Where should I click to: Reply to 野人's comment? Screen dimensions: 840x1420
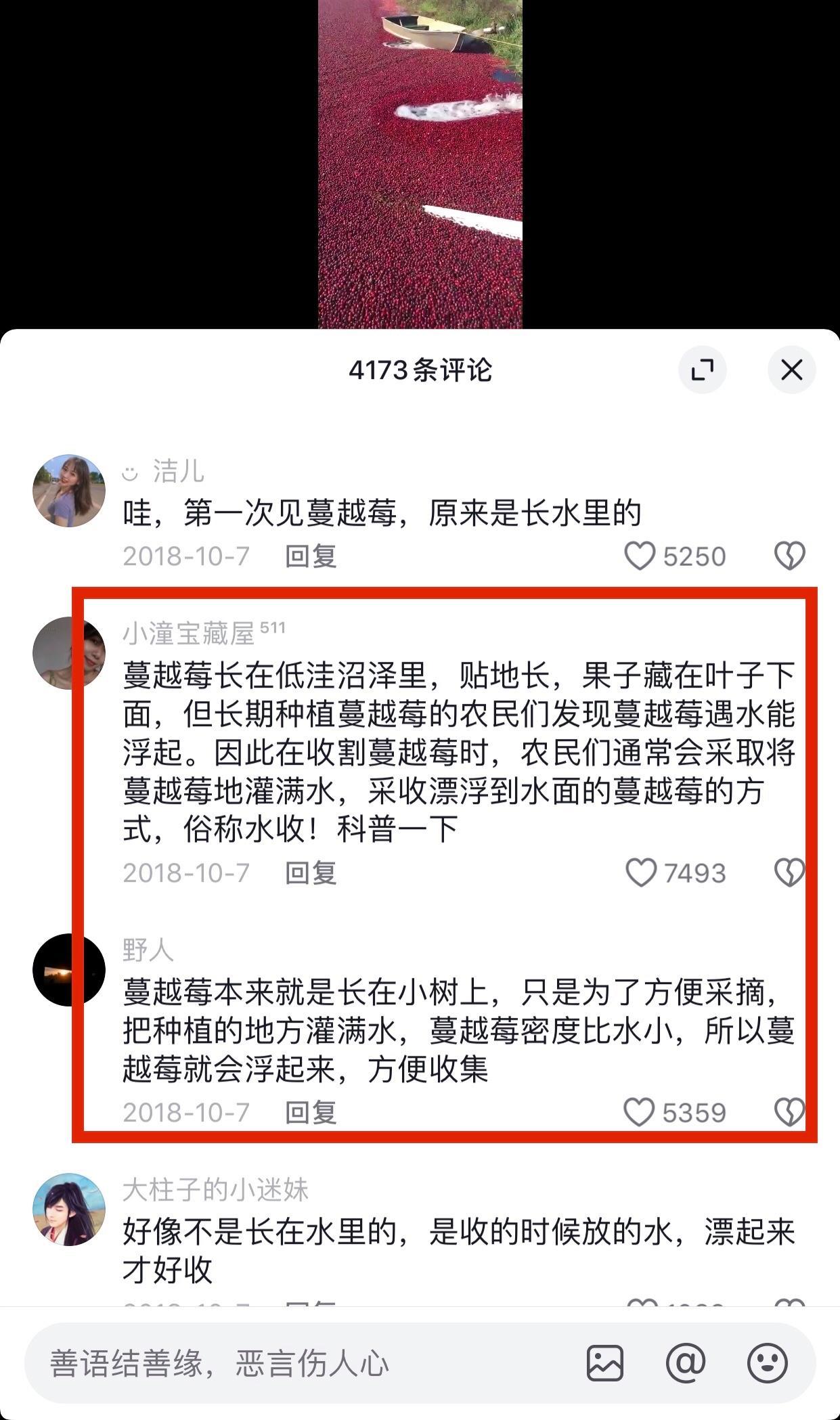tap(311, 1112)
